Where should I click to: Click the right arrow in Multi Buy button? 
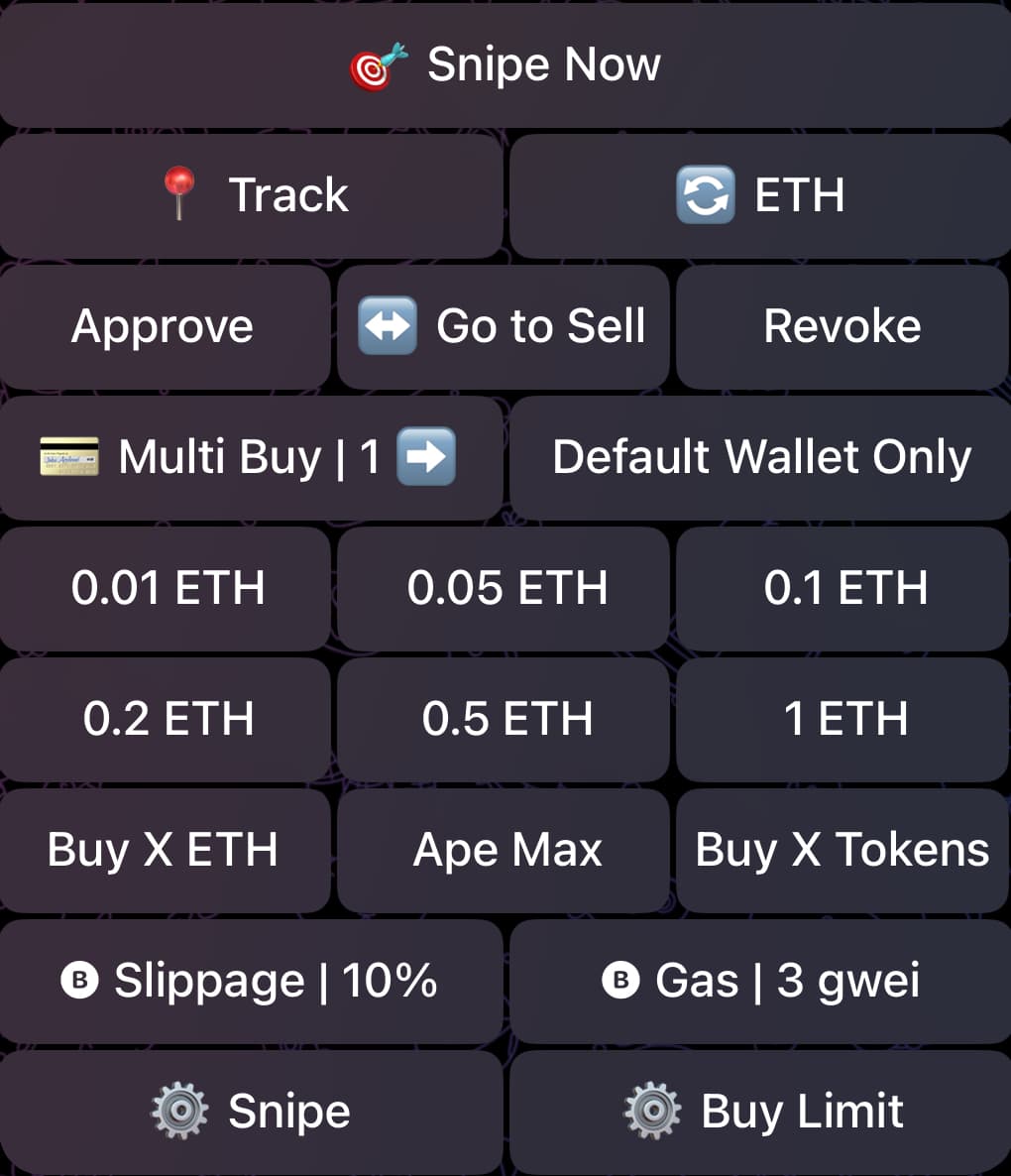[425, 457]
